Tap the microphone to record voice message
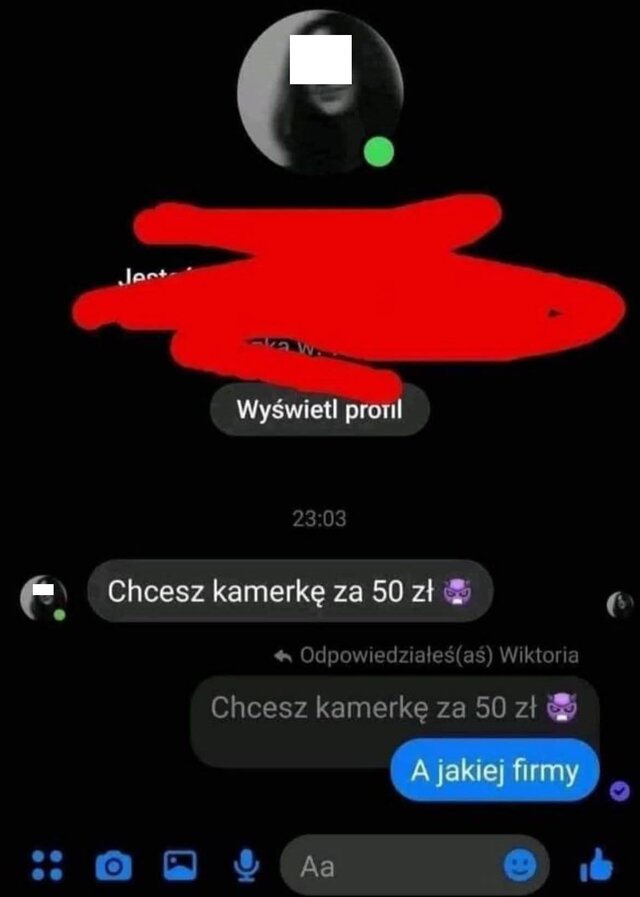The height and width of the screenshot is (897, 640). [245, 865]
